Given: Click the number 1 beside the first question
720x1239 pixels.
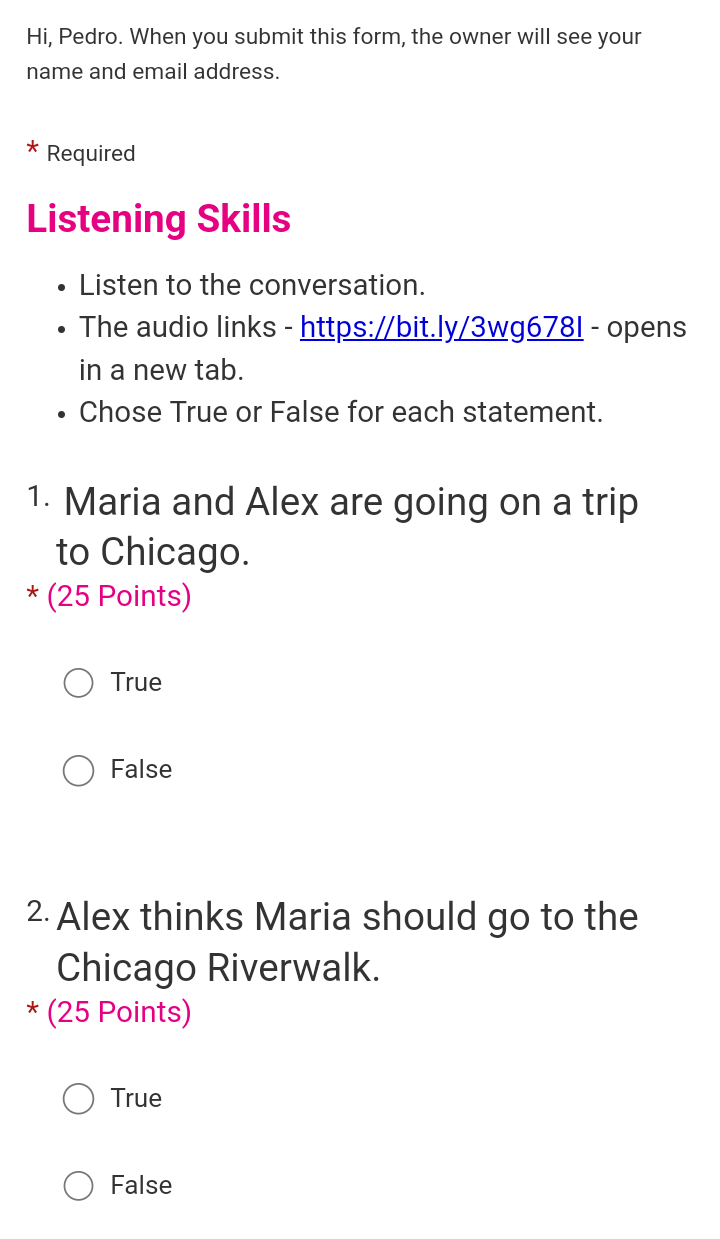Looking at the screenshot, I should tap(36, 494).
